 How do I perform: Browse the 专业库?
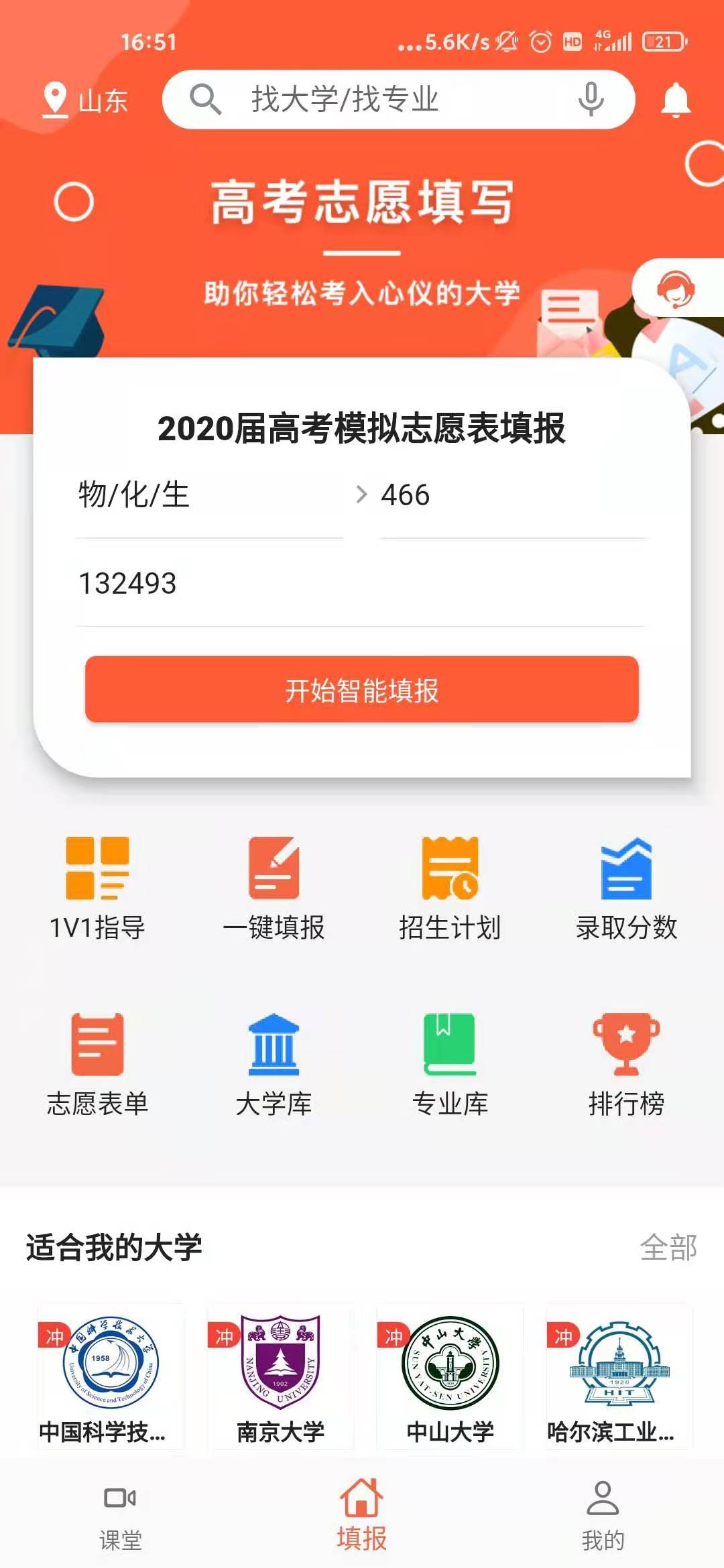coord(450,1065)
